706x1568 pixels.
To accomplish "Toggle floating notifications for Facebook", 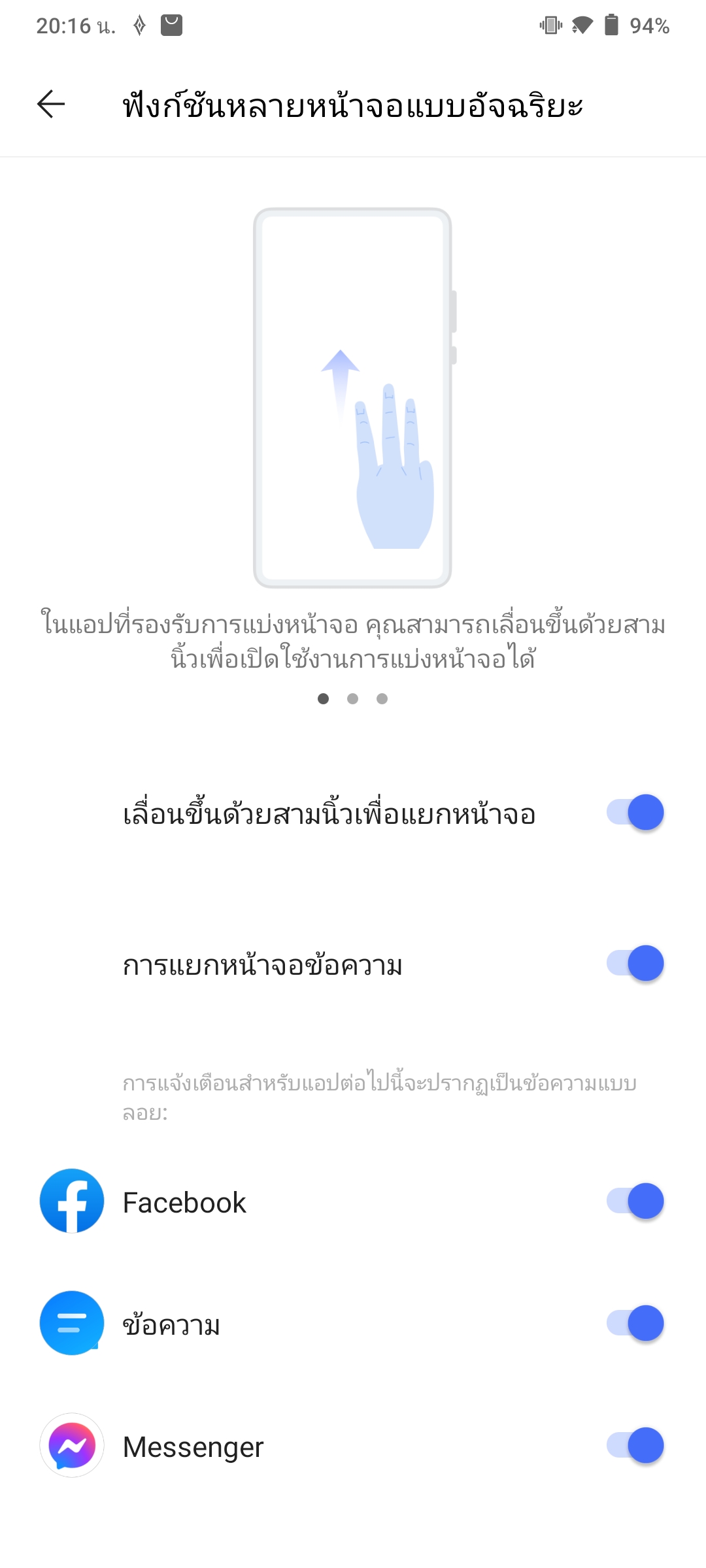I will click(x=635, y=1201).
